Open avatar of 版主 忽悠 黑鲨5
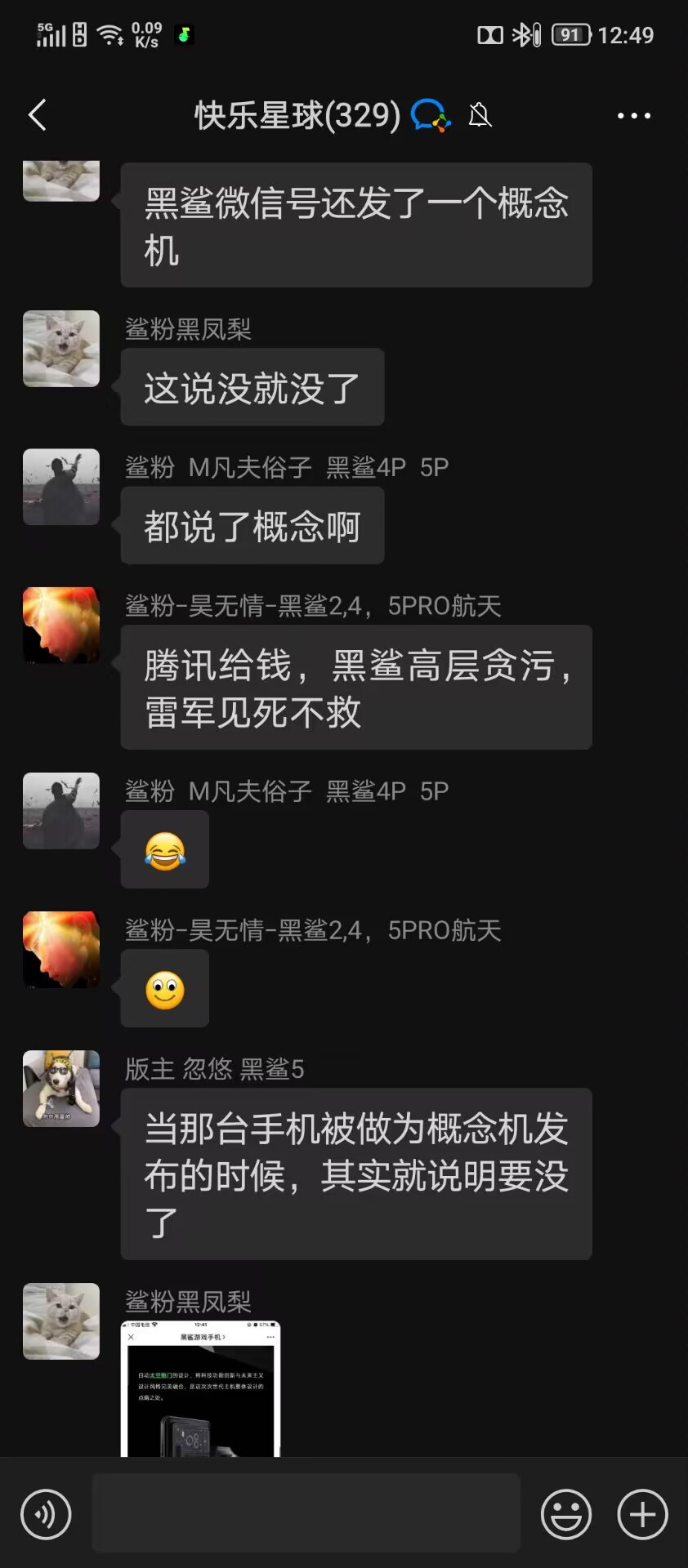 (61, 1089)
